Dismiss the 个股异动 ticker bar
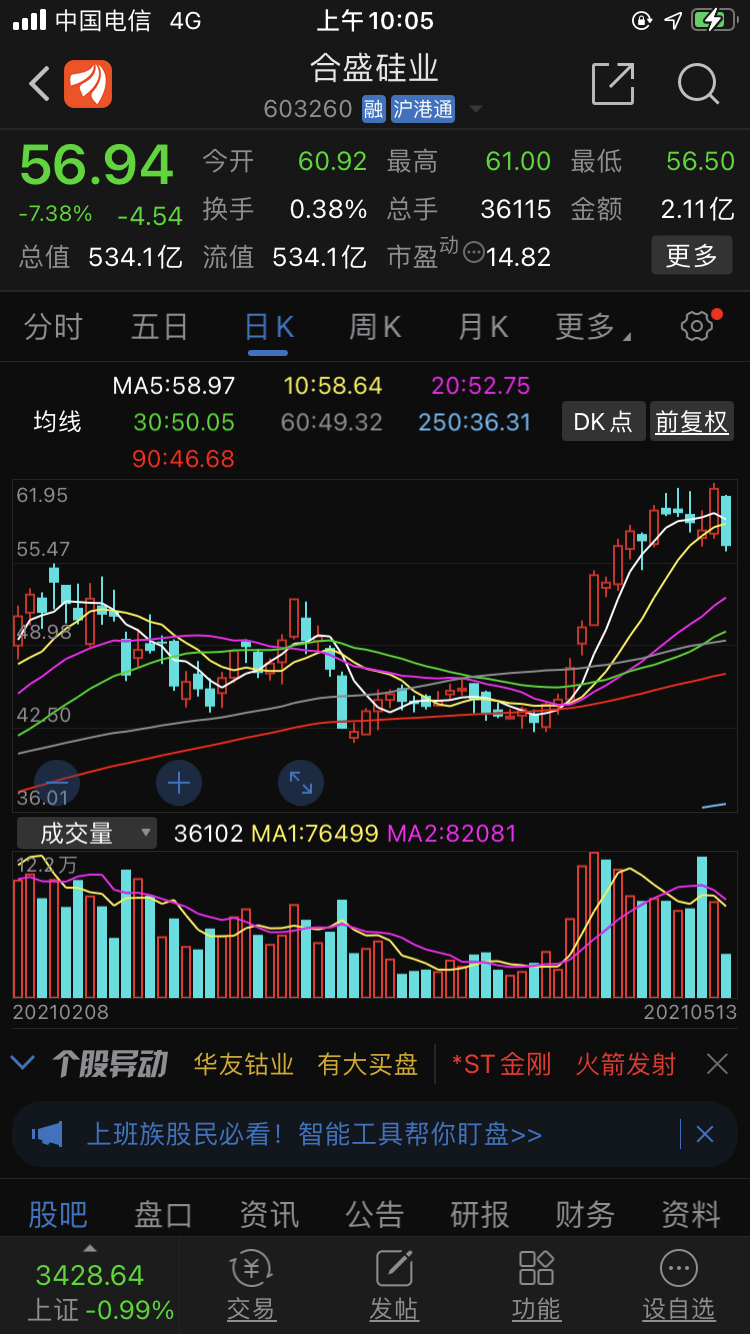 (x=717, y=1064)
